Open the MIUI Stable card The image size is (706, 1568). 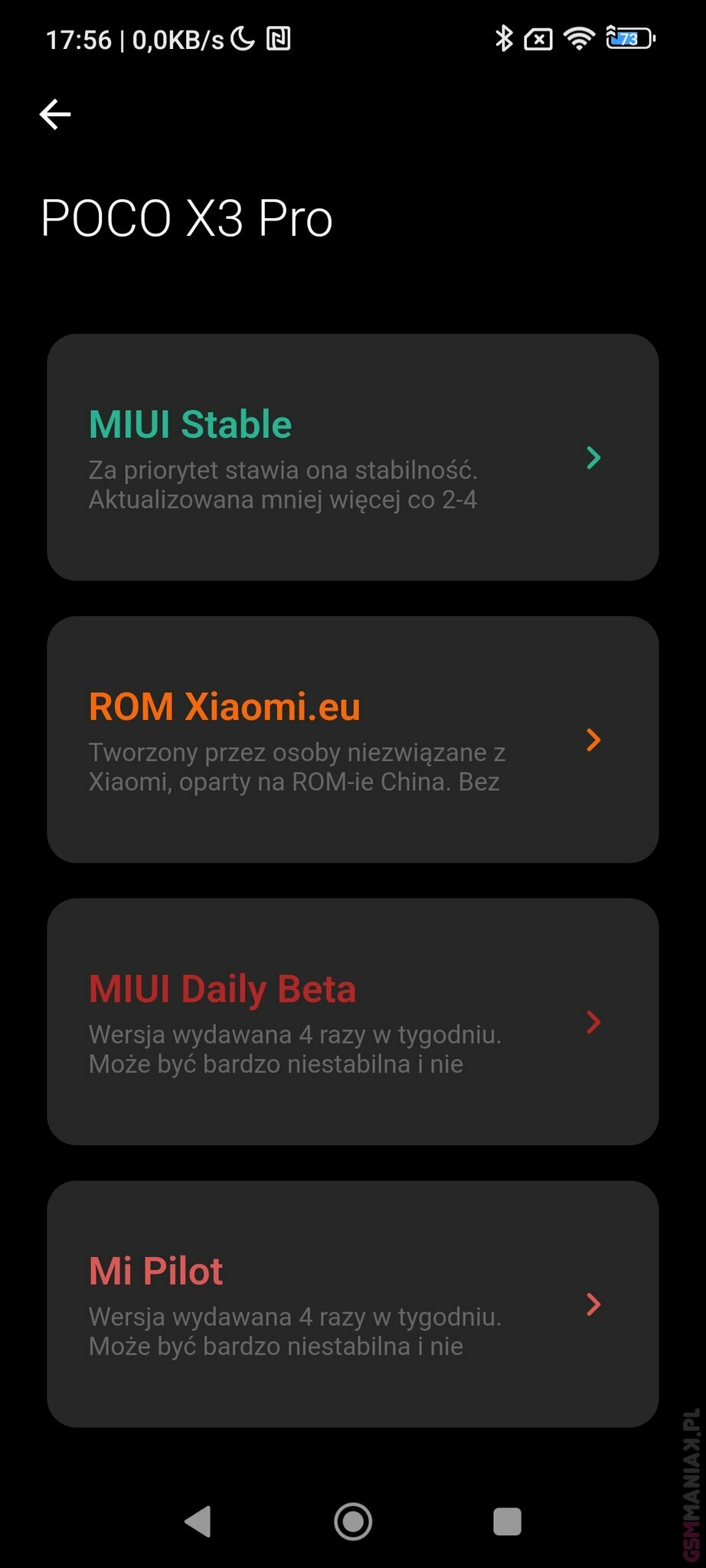[x=352, y=457]
